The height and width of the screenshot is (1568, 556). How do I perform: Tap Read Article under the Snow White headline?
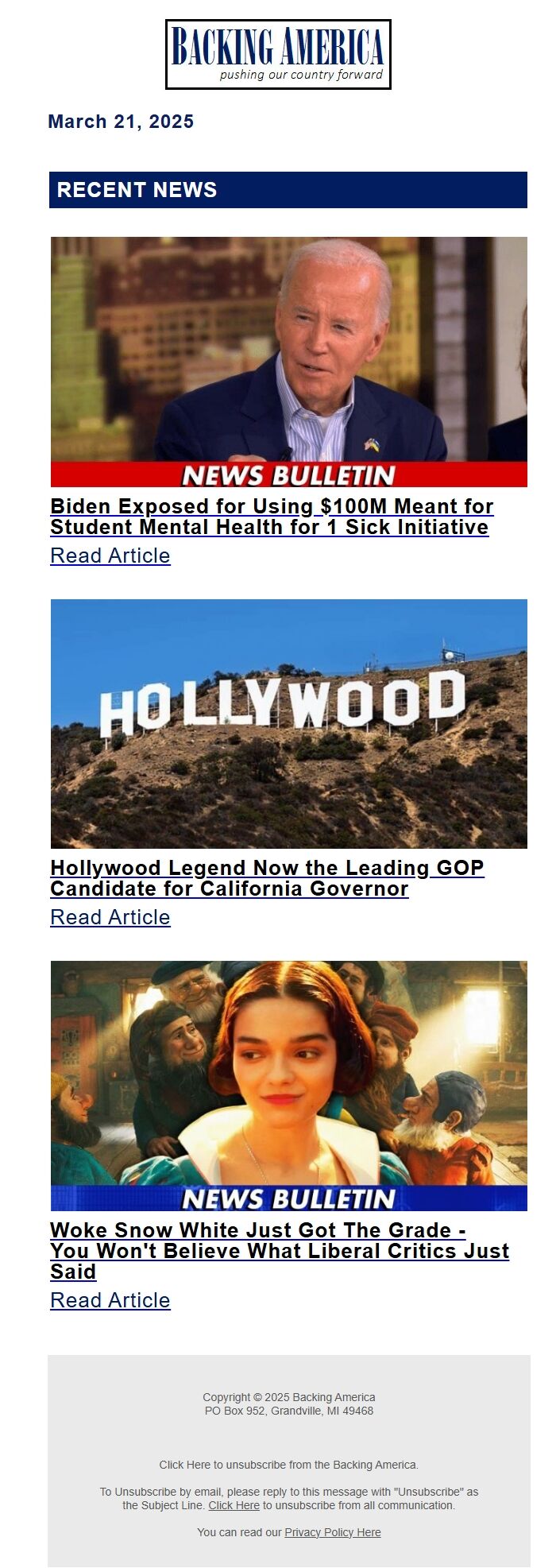110,1300
